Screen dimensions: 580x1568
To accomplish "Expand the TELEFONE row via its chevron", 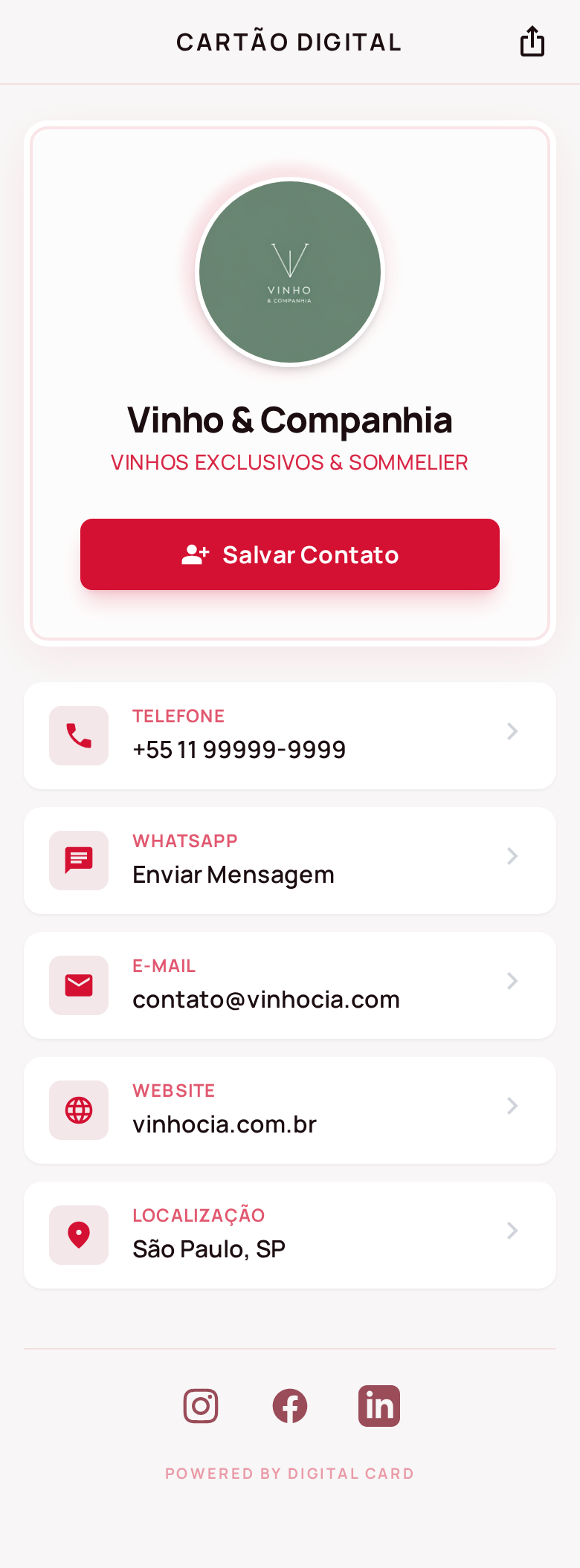I will [512, 731].
